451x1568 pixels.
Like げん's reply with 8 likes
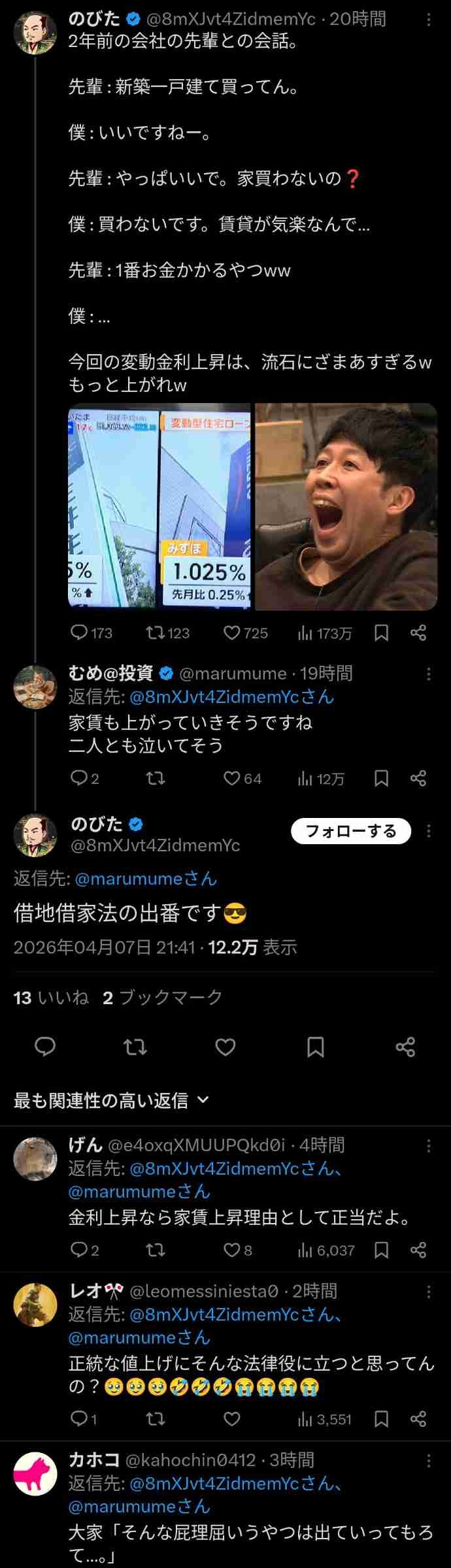(232, 1250)
